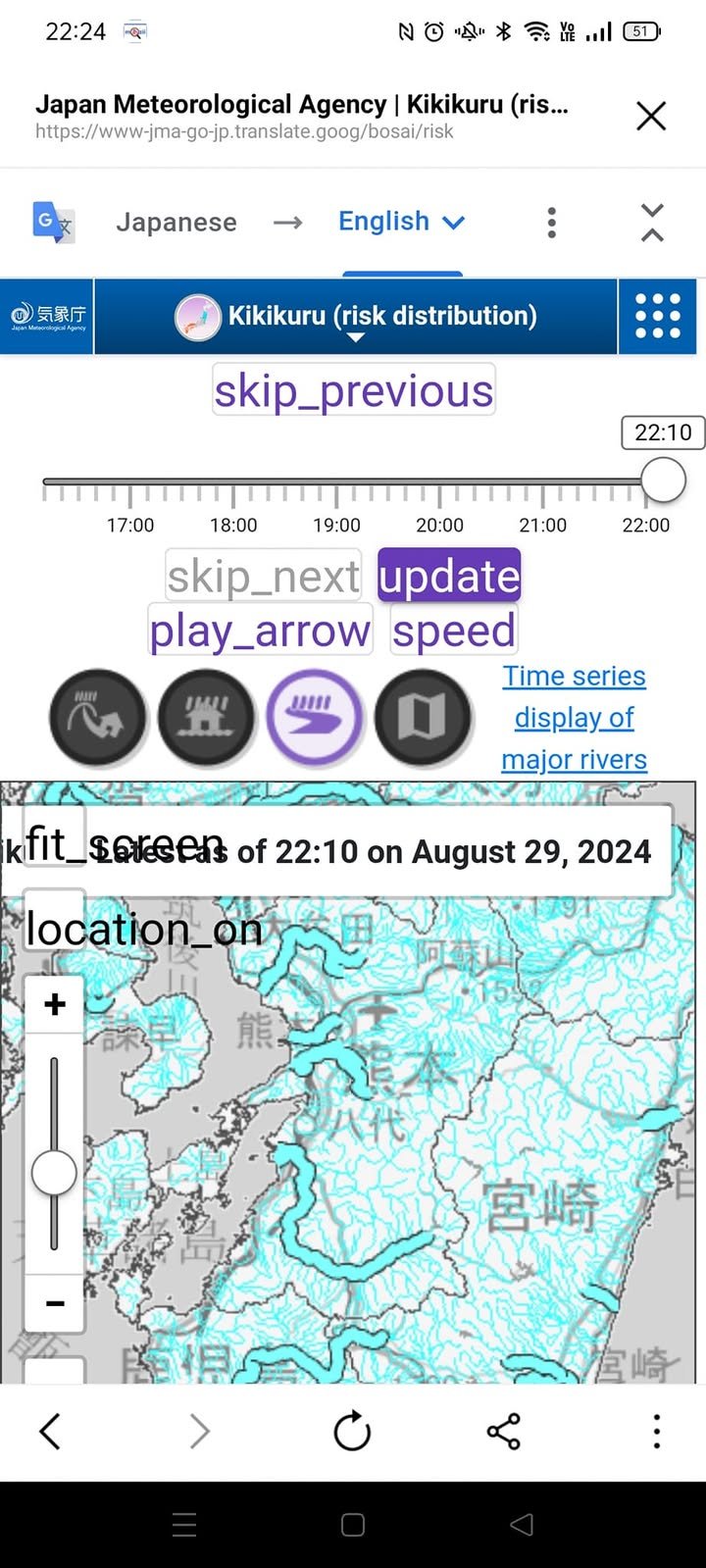Open the JMA grid menu
This screenshot has width=706, height=1568.
[657, 316]
